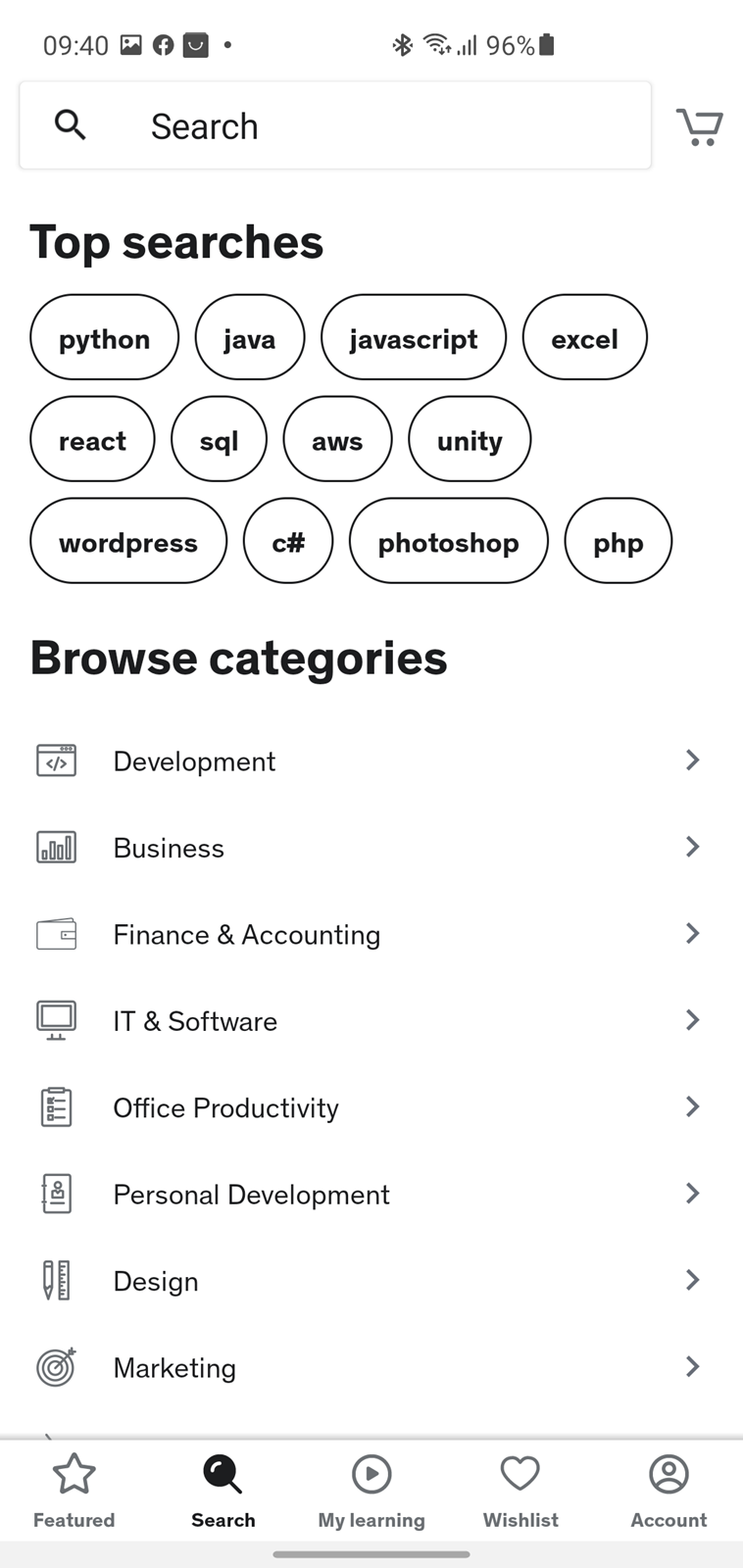Choose the javascript top search

tap(414, 338)
